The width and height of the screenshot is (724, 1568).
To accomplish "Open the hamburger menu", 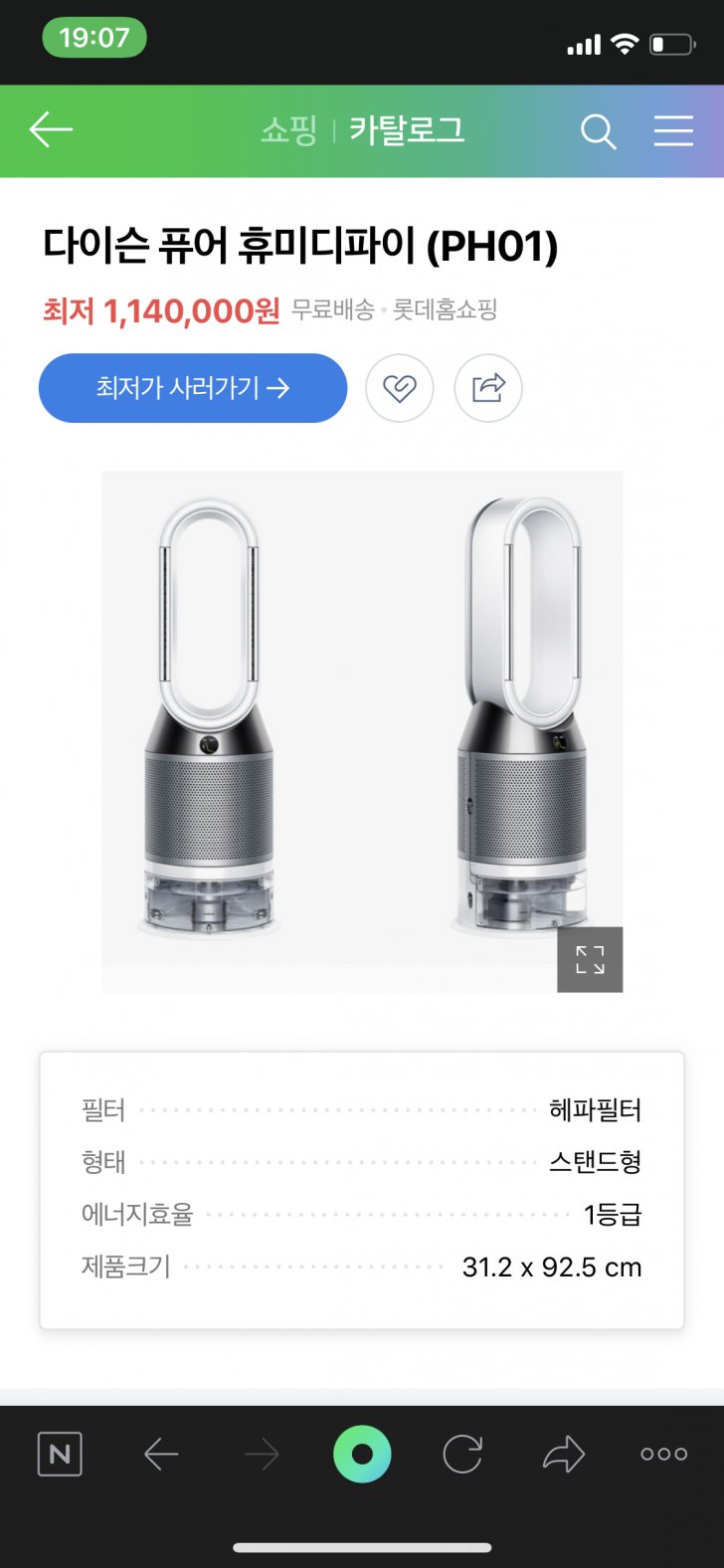I will pos(673,130).
